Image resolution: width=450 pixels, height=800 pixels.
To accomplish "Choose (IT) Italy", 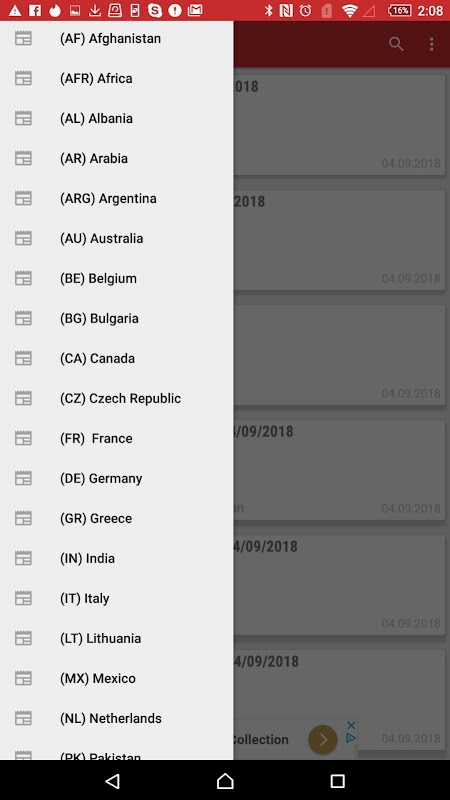I will click(x=117, y=598).
